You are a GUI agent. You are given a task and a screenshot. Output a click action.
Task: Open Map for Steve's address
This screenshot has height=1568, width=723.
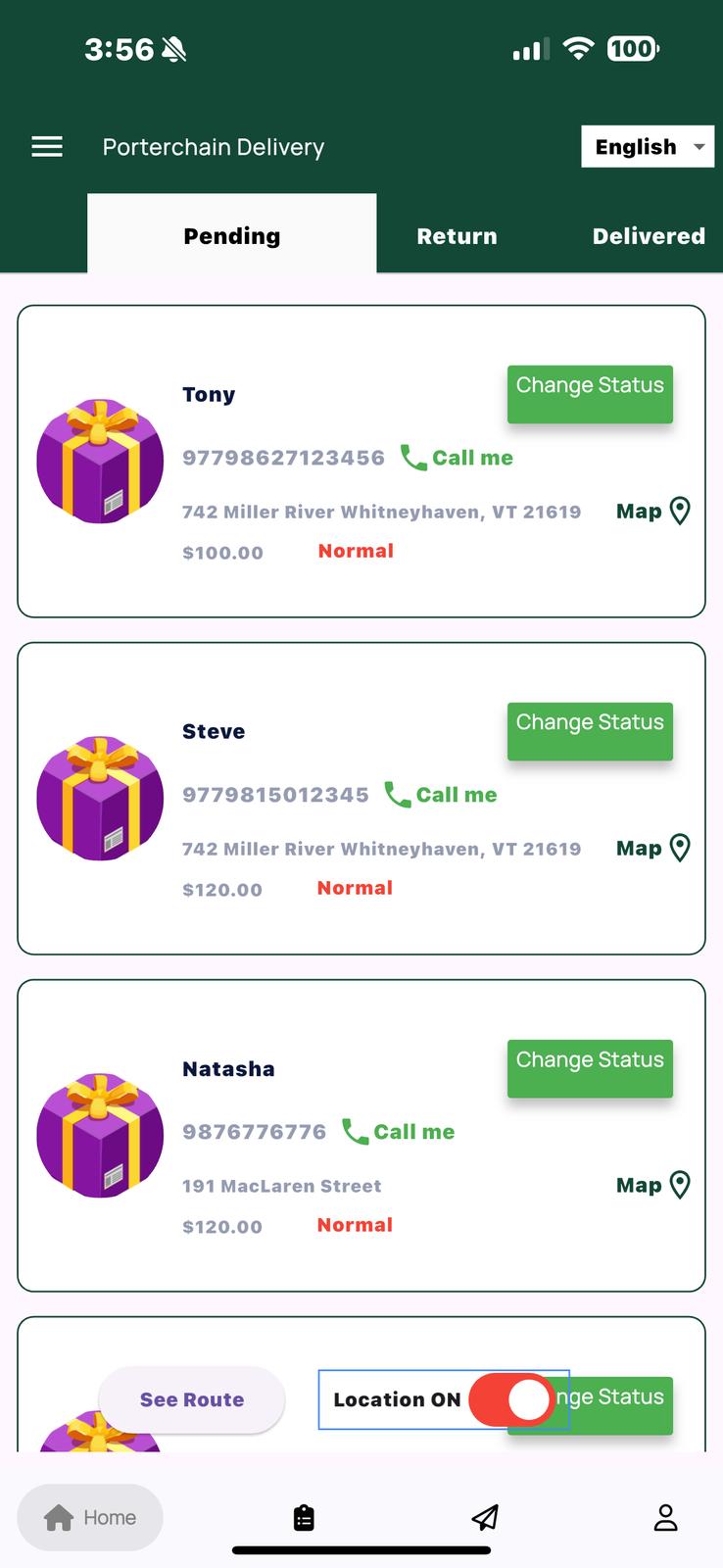click(x=652, y=848)
